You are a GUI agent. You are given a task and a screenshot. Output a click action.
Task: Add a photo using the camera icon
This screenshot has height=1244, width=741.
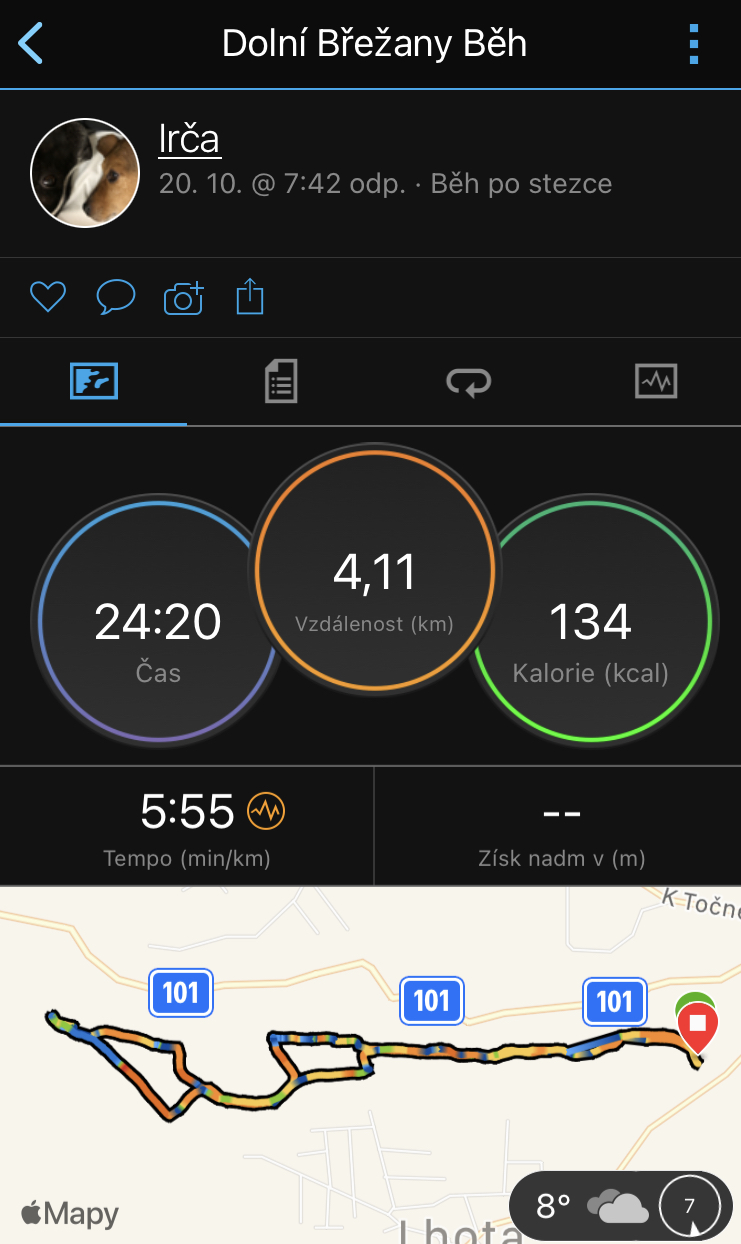[x=183, y=297]
